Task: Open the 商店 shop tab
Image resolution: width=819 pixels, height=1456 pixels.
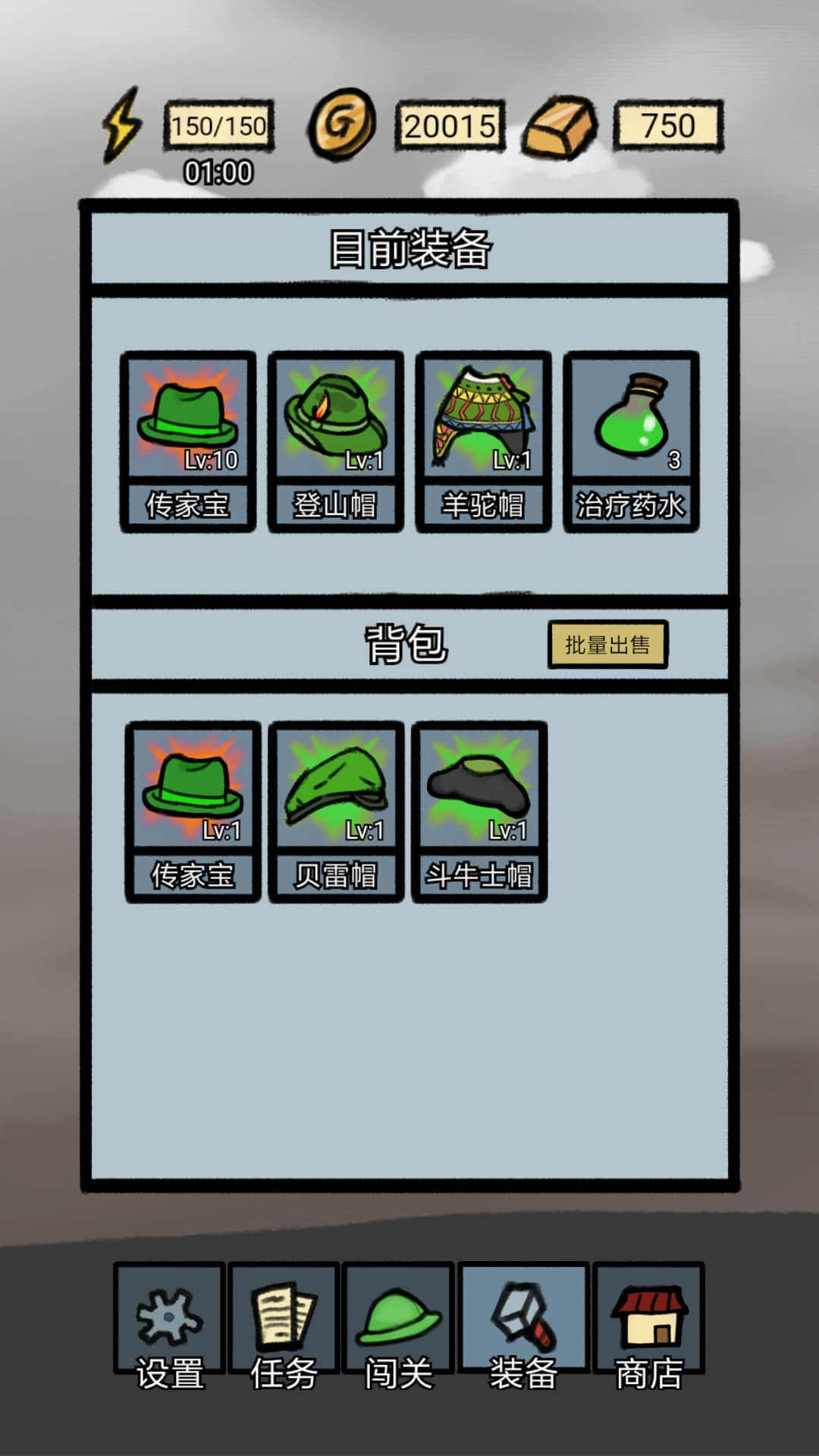Action: coord(649,1329)
